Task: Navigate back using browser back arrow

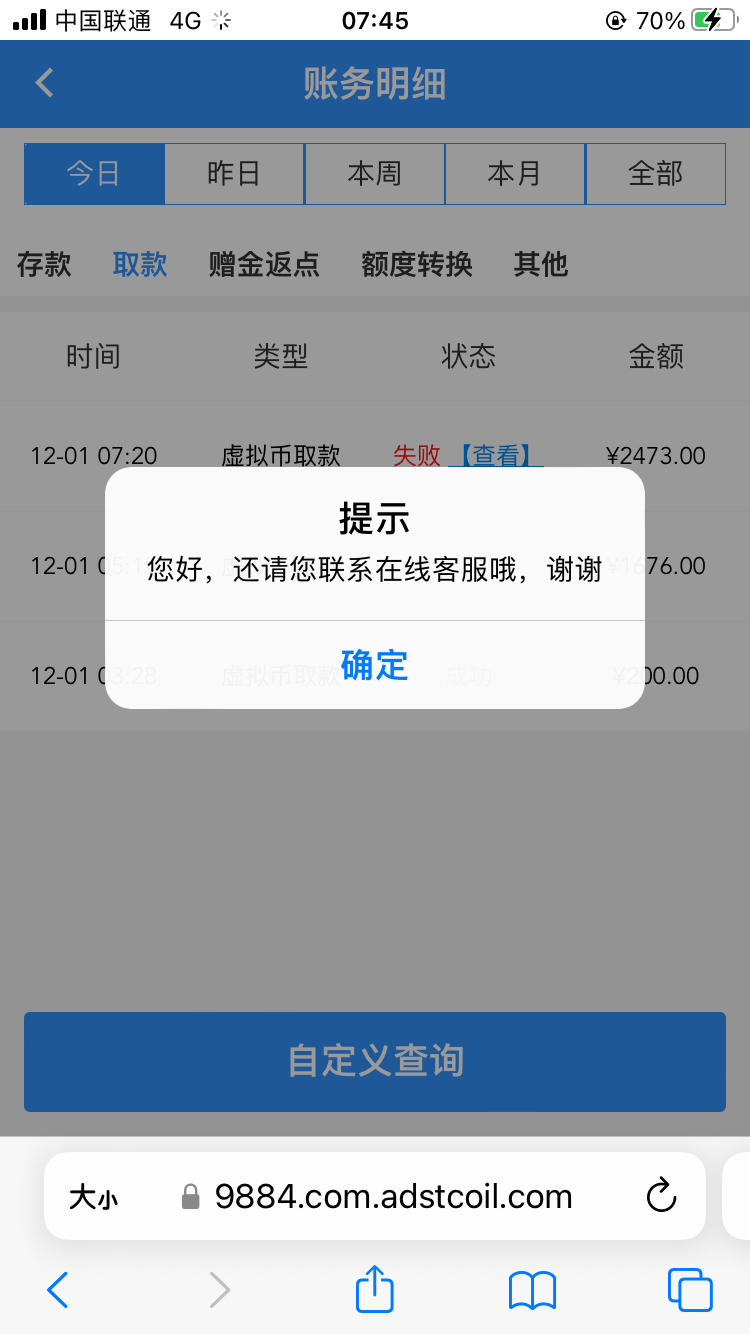Action: pyautogui.click(x=57, y=1290)
